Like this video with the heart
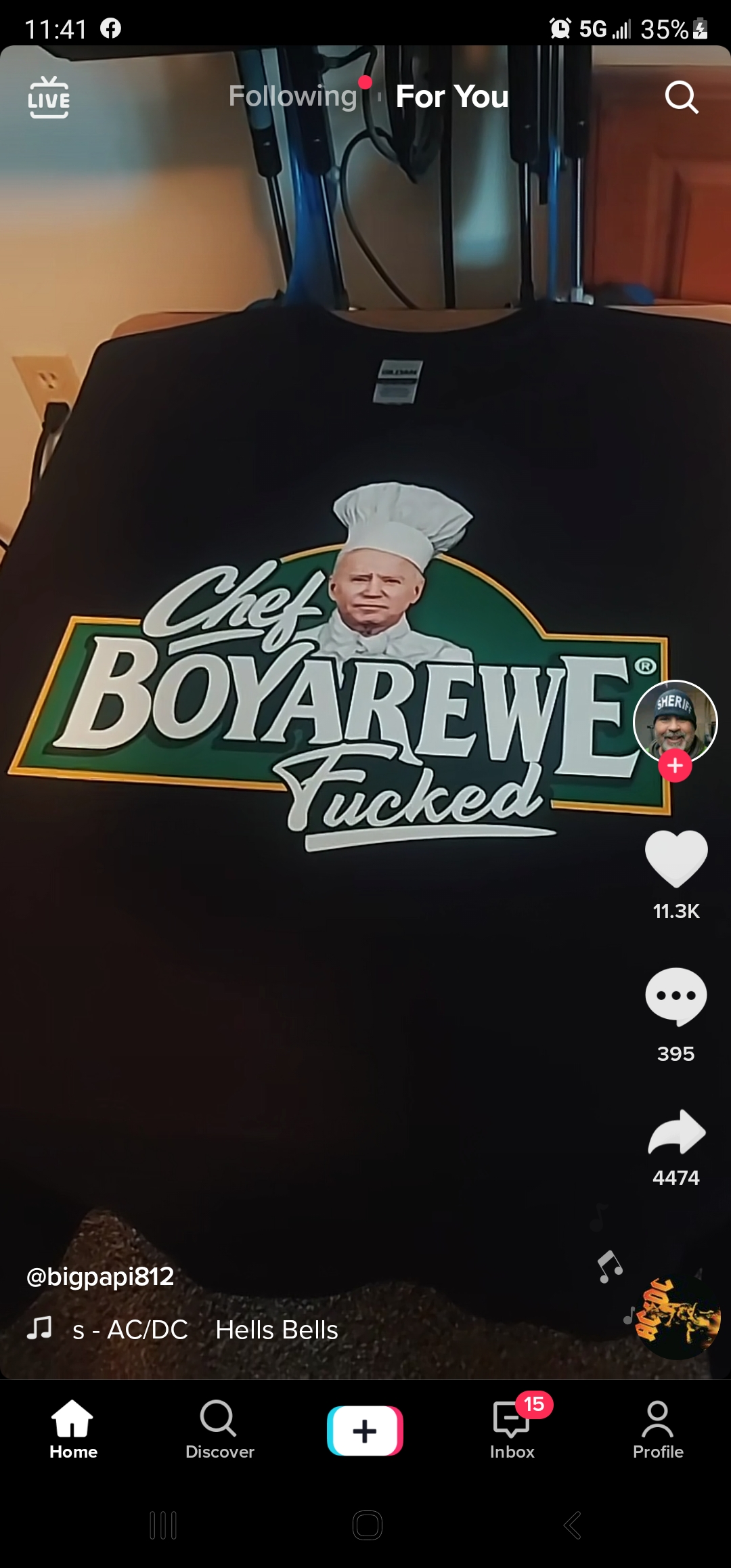 point(676,858)
